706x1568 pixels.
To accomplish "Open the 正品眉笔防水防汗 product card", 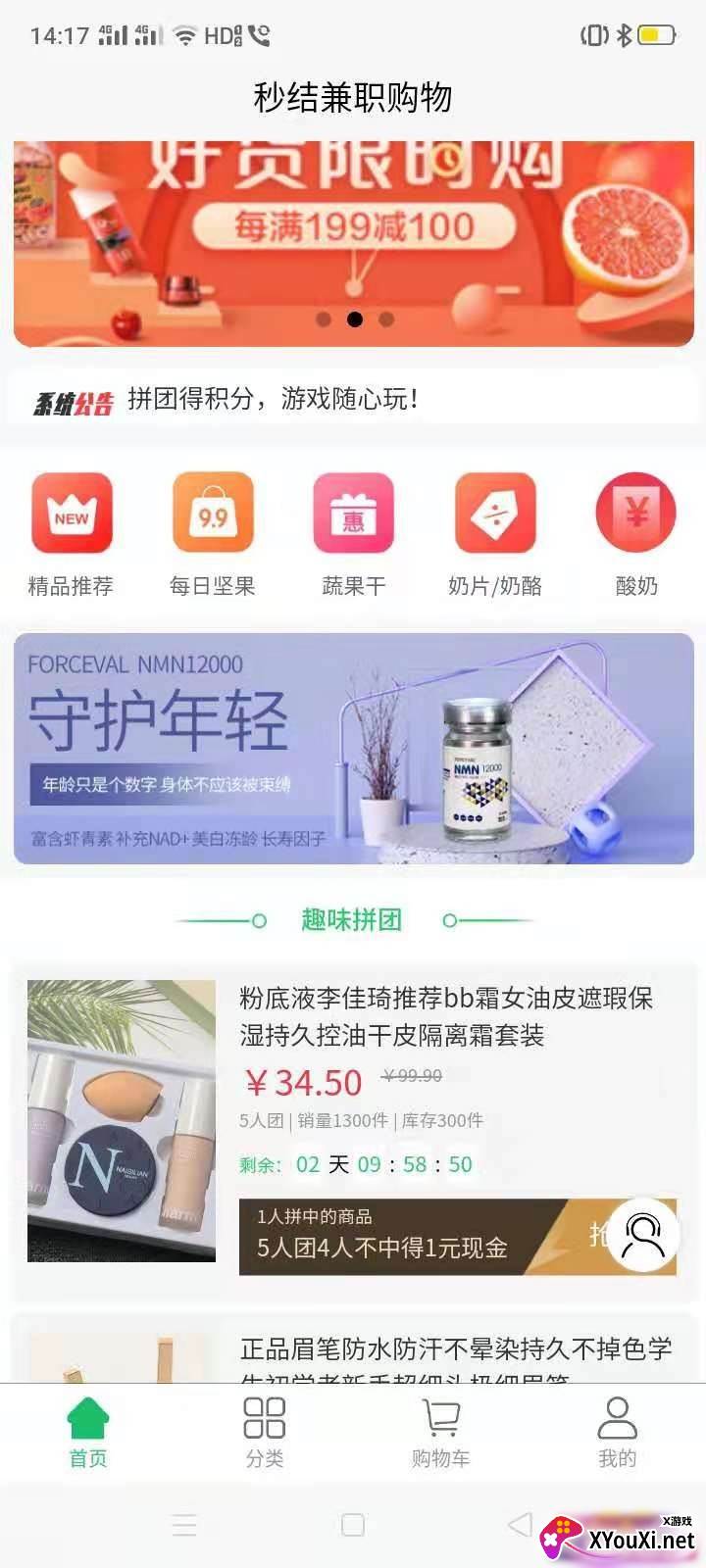I will pos(353,1350).
